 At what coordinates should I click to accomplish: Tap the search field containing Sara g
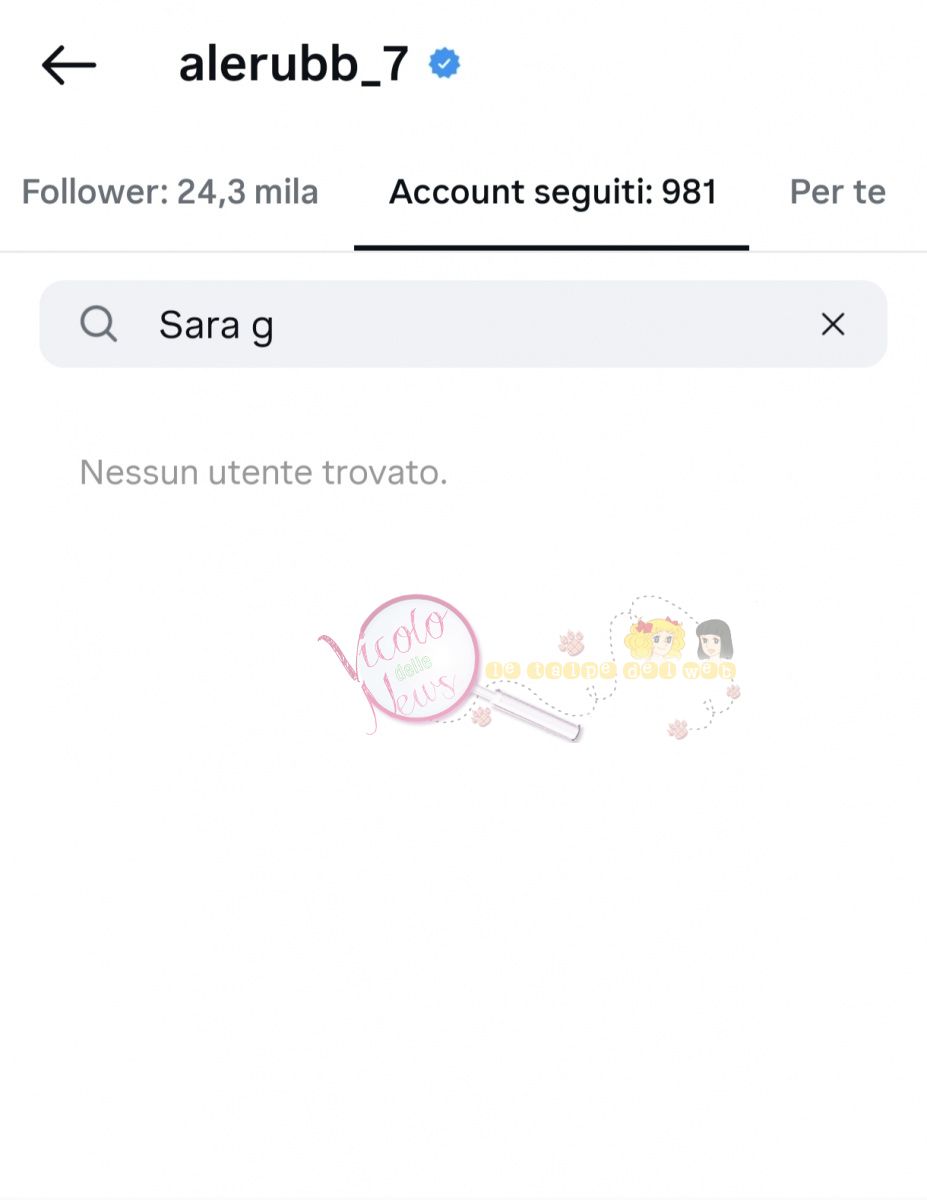point(463,324)
